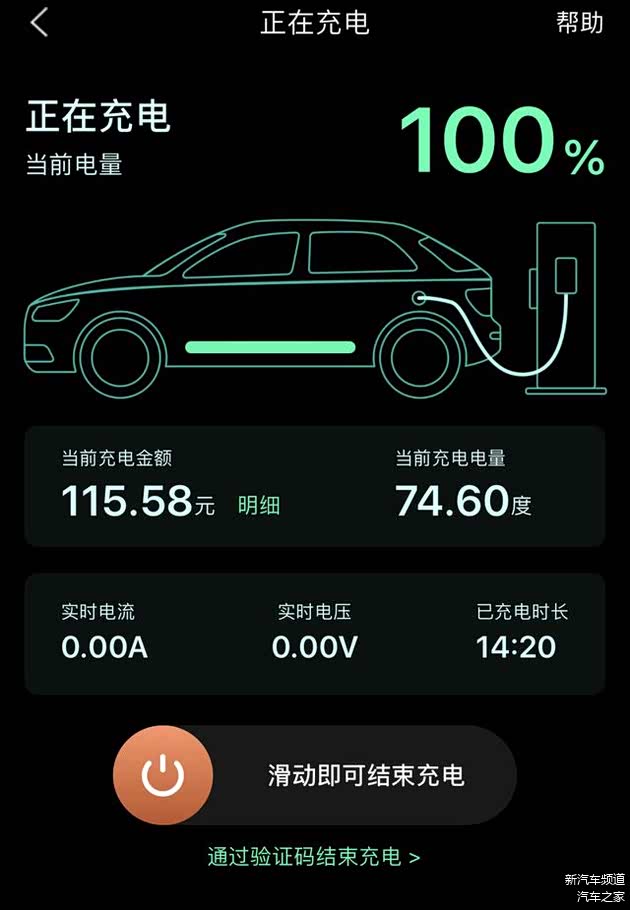View 明细 charging cost details
This screenshot has height=910, width=630.
click(x=258, y=505)
